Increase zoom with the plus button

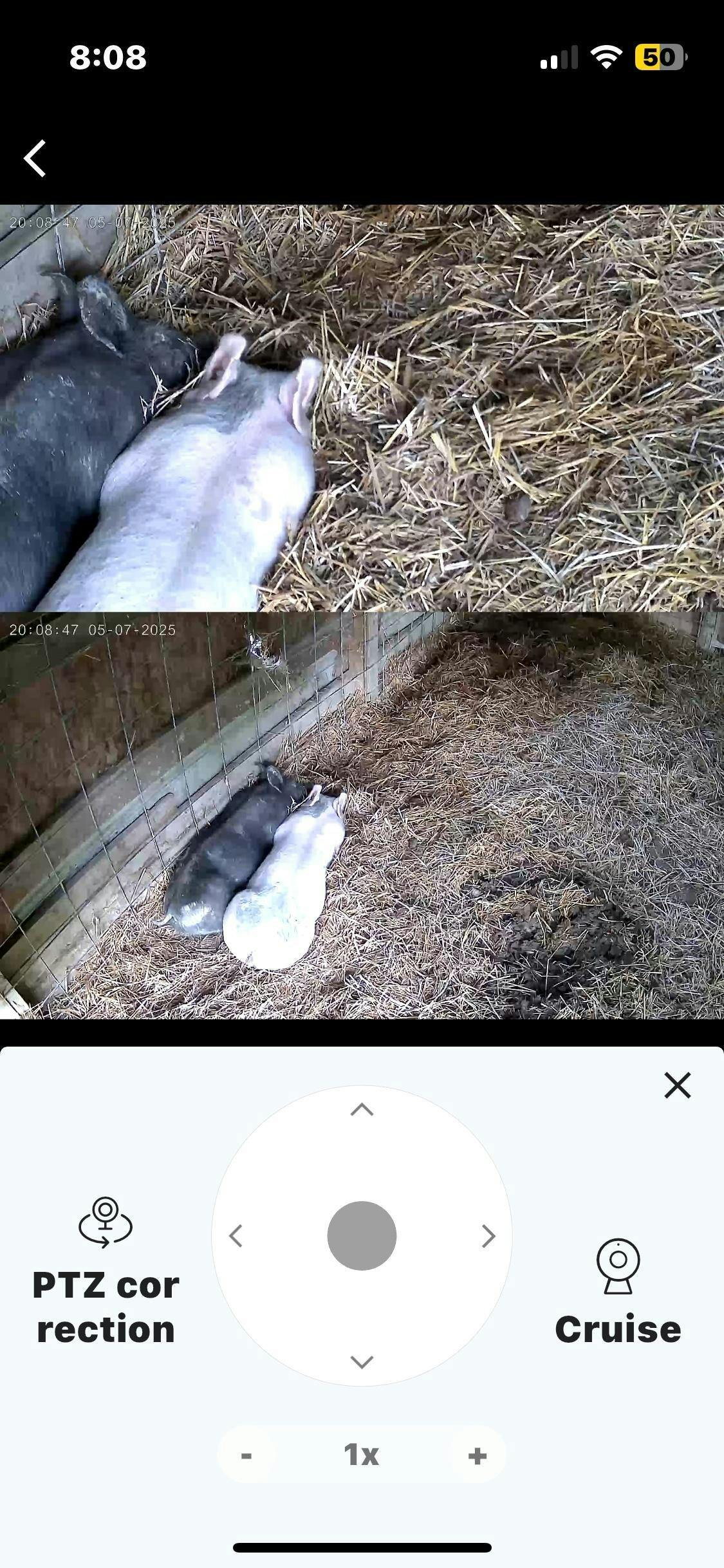(477, 1455)
